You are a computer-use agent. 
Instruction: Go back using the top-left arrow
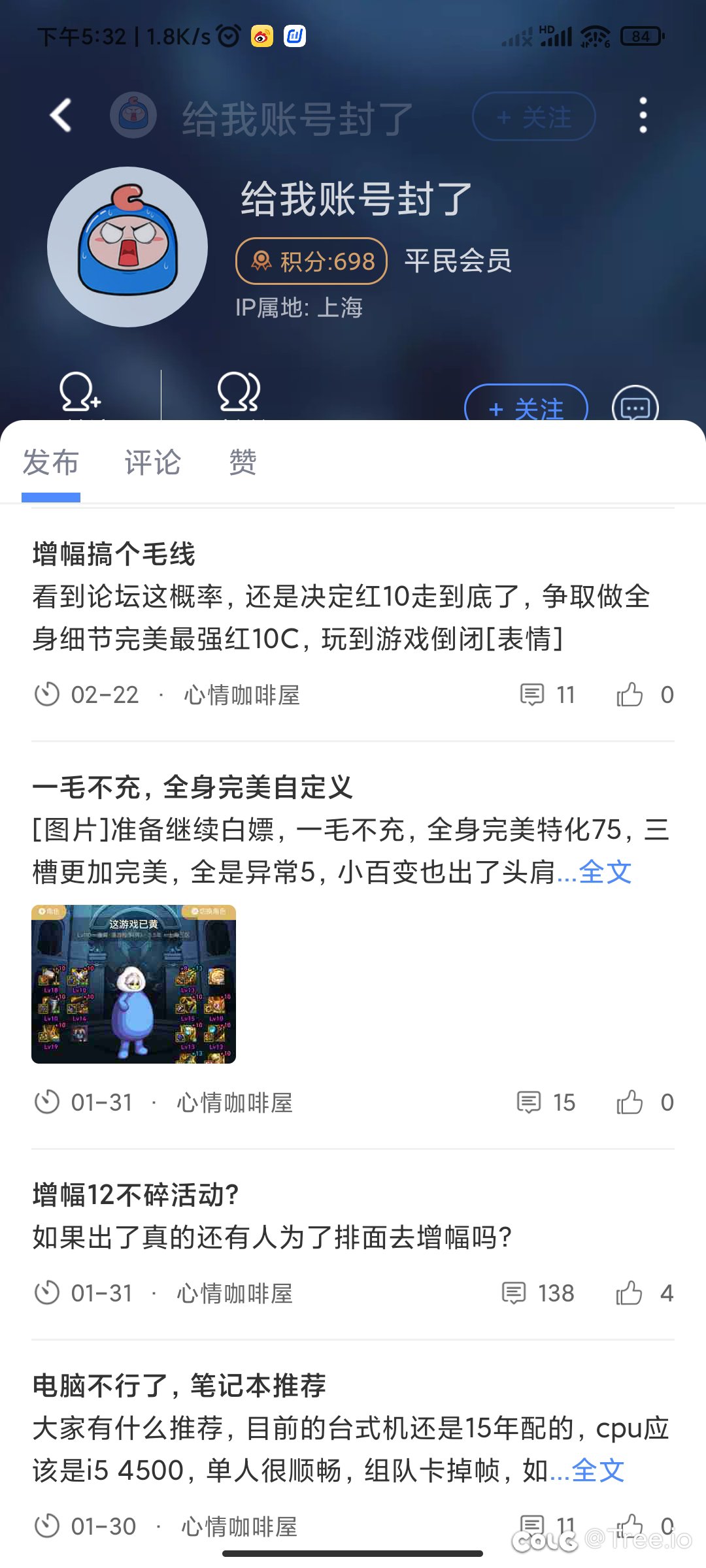point(61,116)
